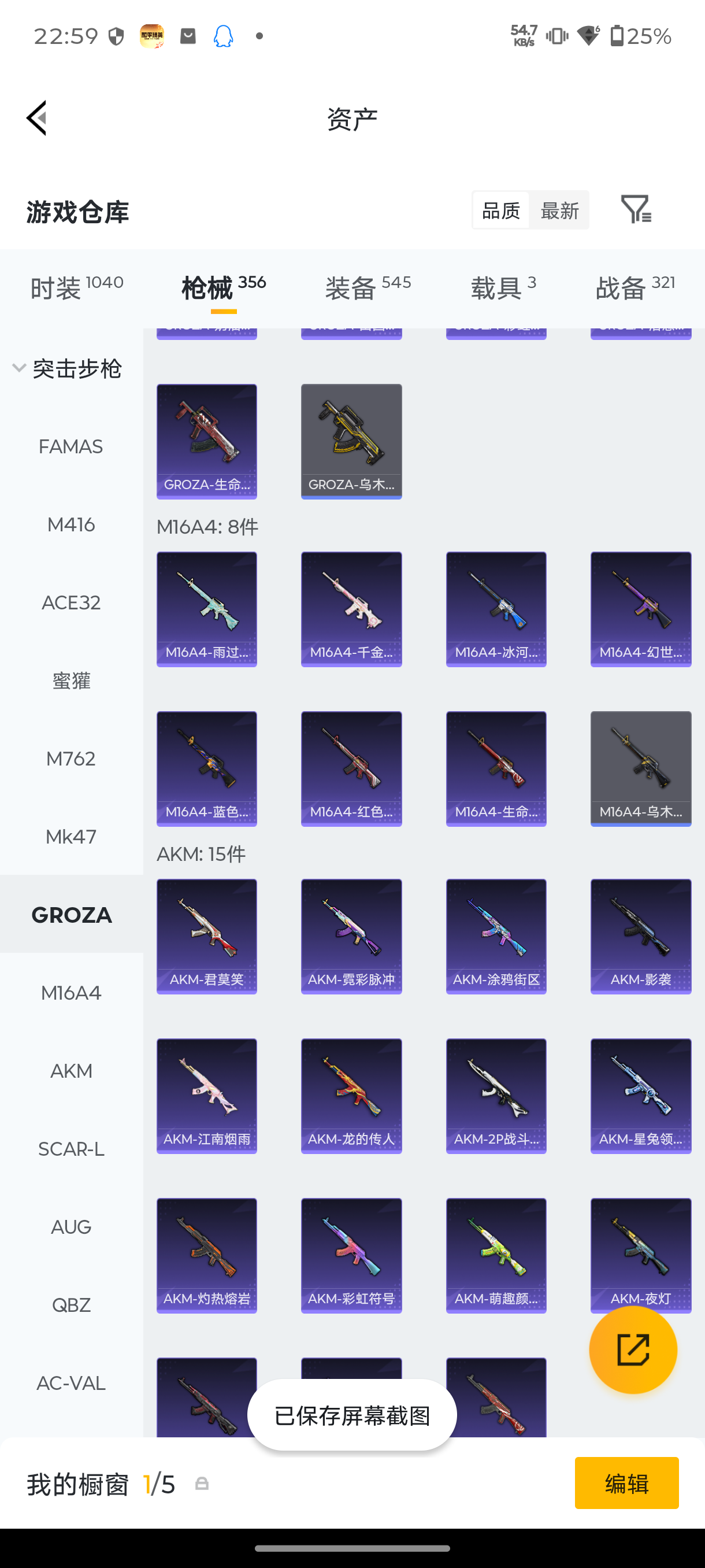Sort the warehouse by 最新
705x1568 pixels.
pyautogui.click(x=559, y=210)
